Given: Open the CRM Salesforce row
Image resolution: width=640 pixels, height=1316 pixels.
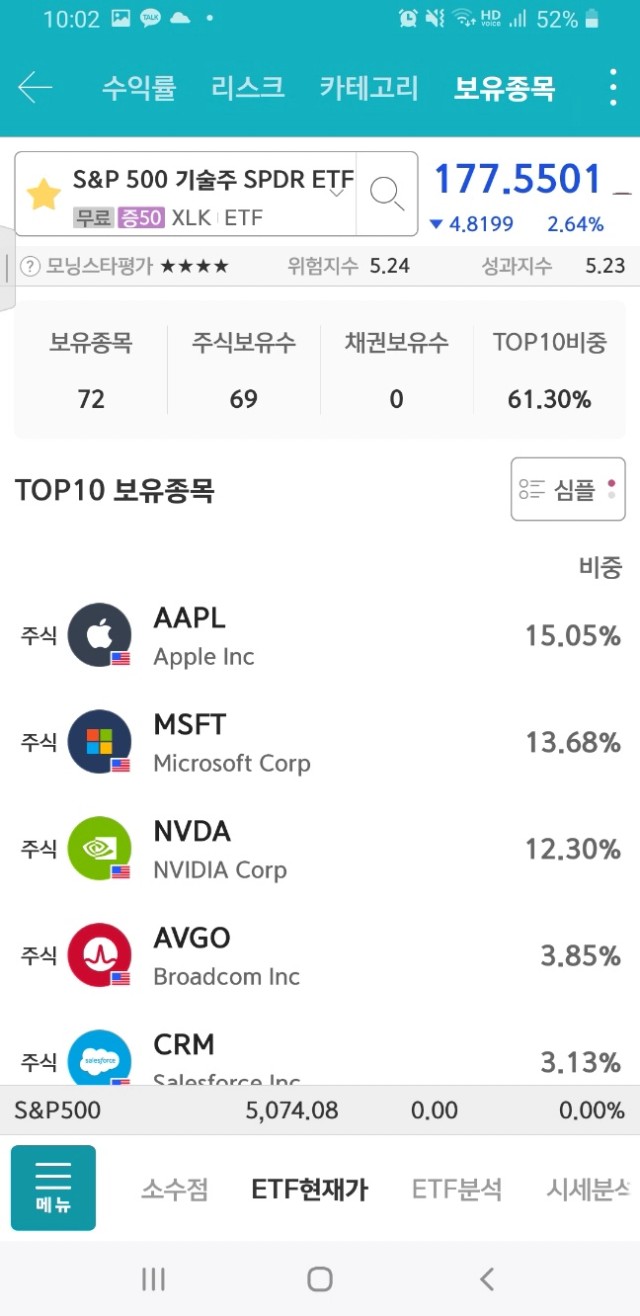Looking at the screenshot, I should click(320, 1053).
